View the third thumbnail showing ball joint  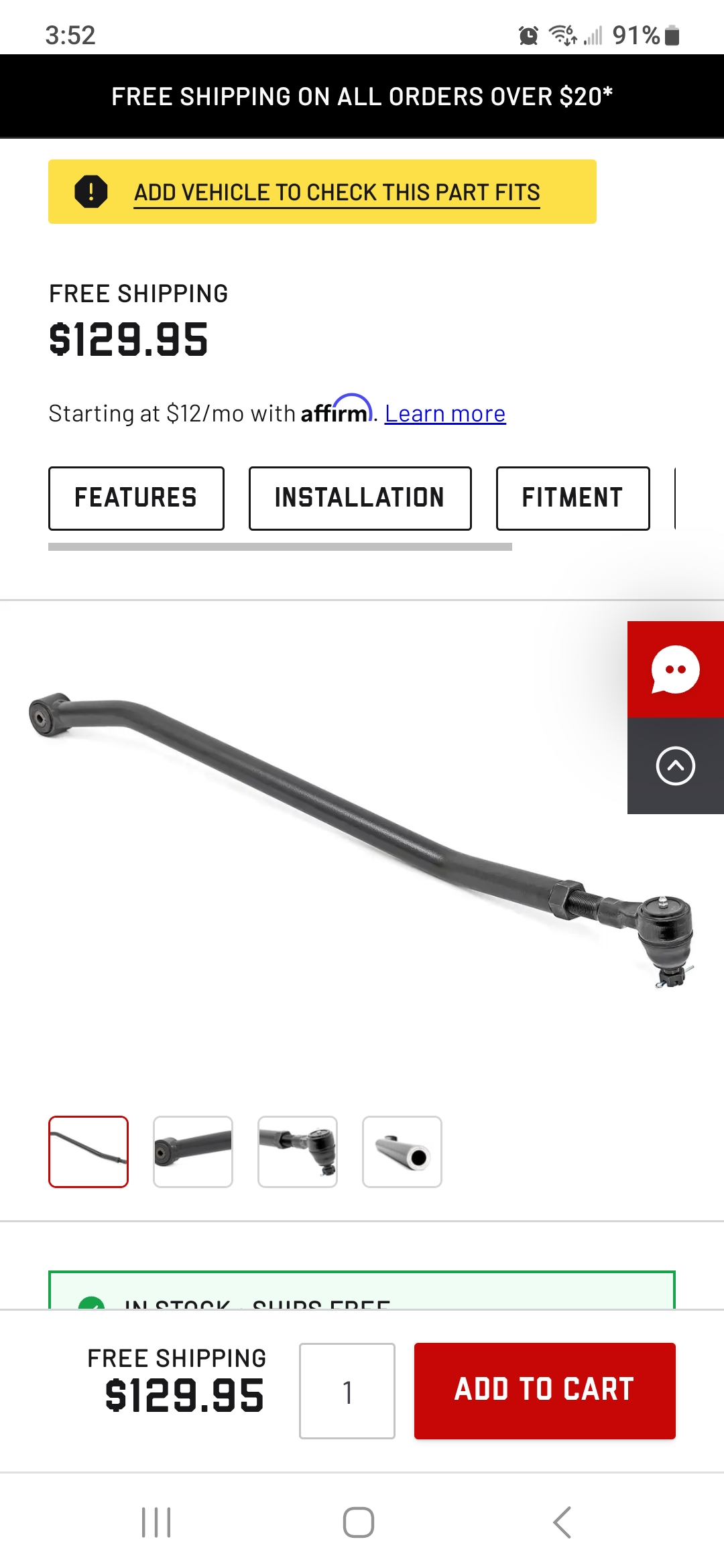pyautogui.click(x=298, y=1151)
